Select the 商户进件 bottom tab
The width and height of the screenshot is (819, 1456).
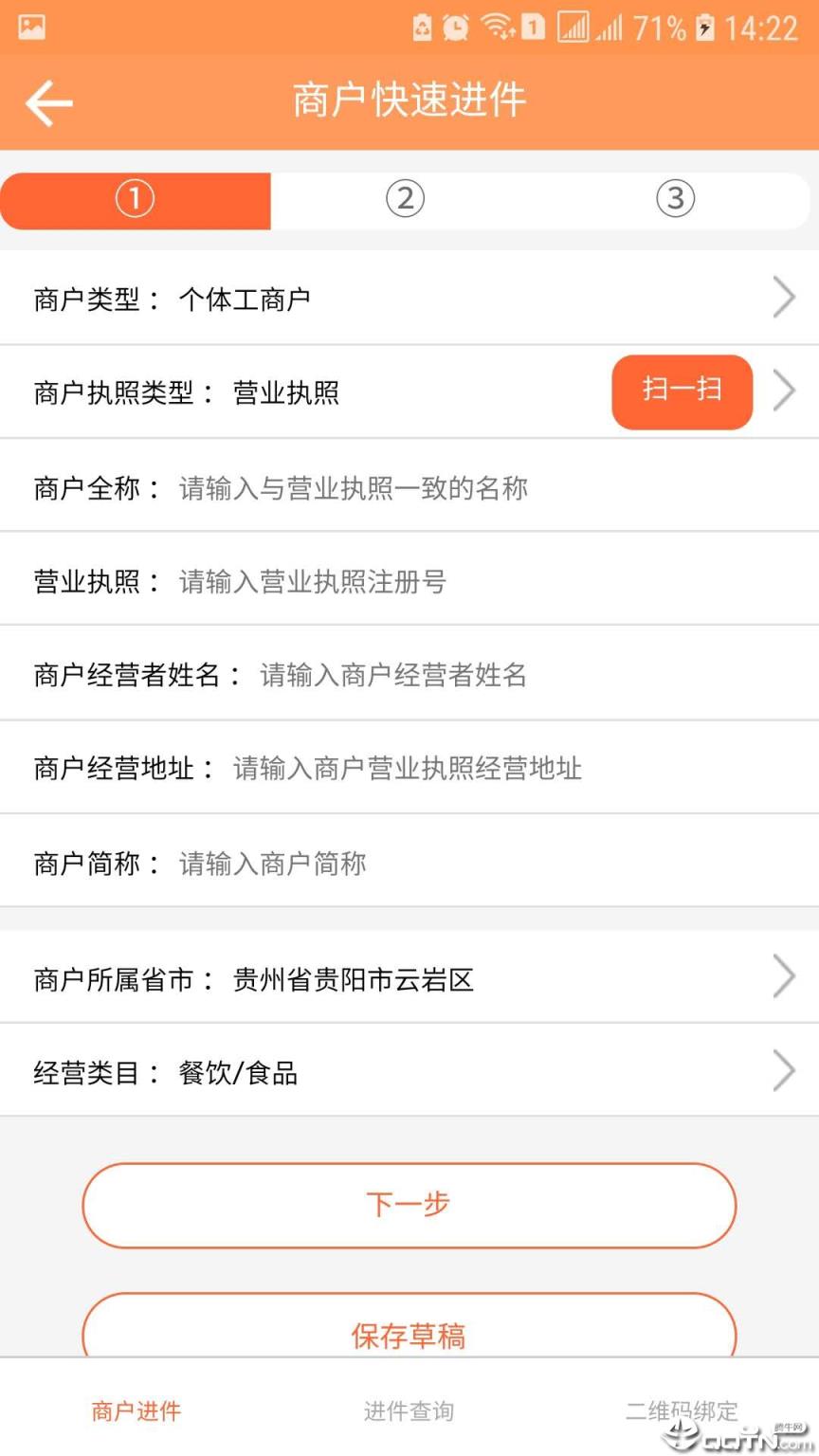[136, 1410]
